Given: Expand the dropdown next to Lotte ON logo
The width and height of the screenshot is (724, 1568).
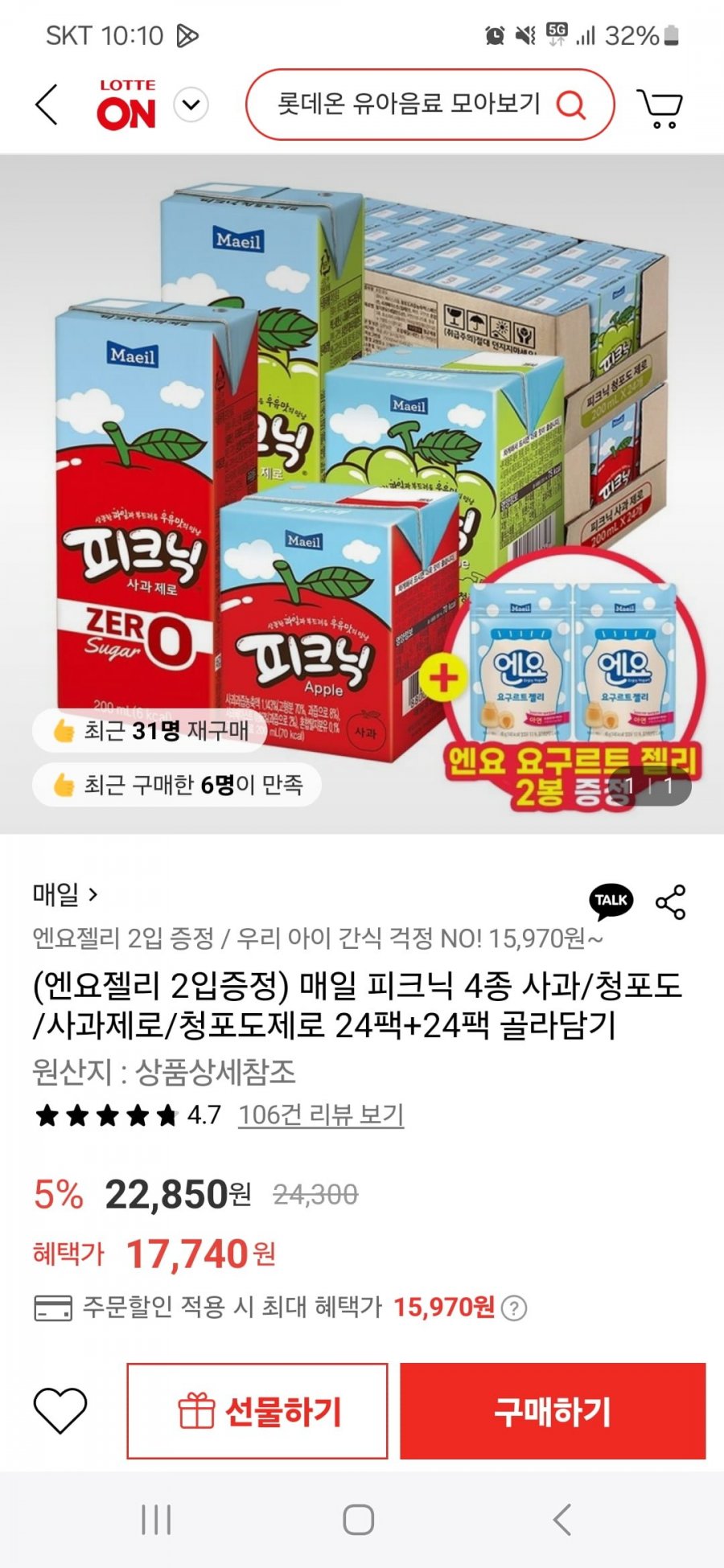Looking at the screenshot, I should tap(191, 105).
